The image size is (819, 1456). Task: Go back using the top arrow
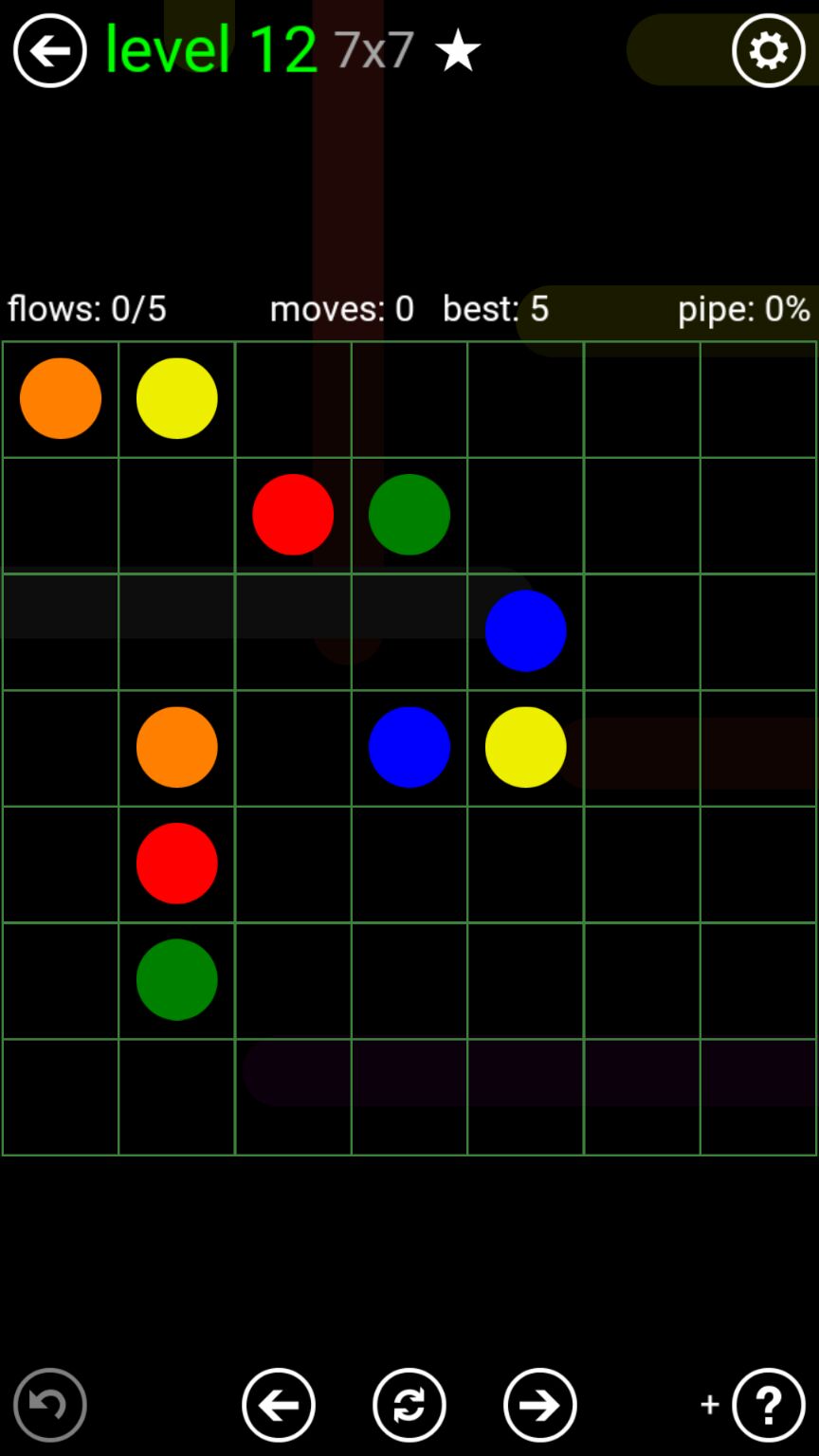click(49, 50)
